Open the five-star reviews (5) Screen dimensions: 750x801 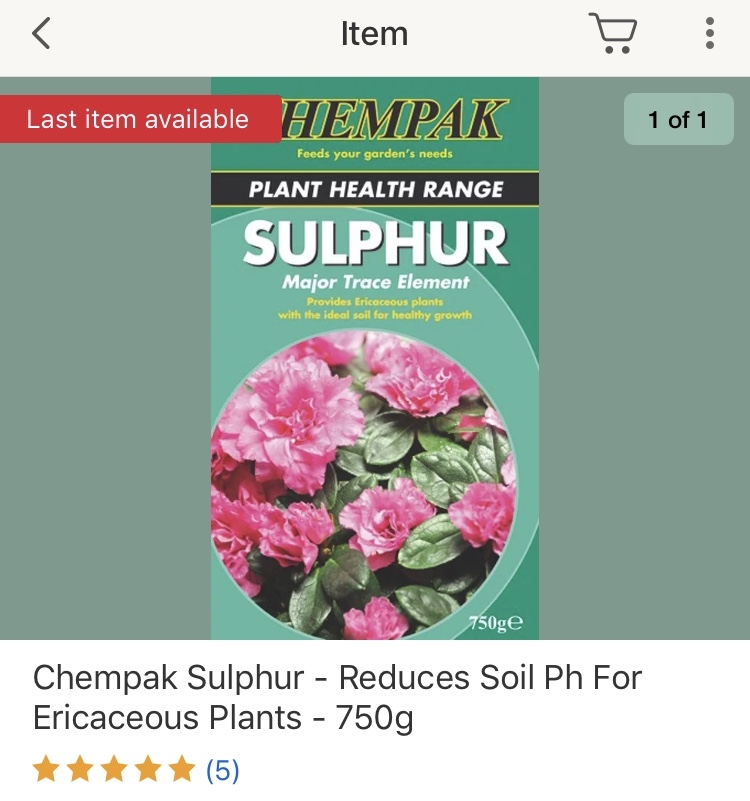pyautogui.click(x=136, y=770)
